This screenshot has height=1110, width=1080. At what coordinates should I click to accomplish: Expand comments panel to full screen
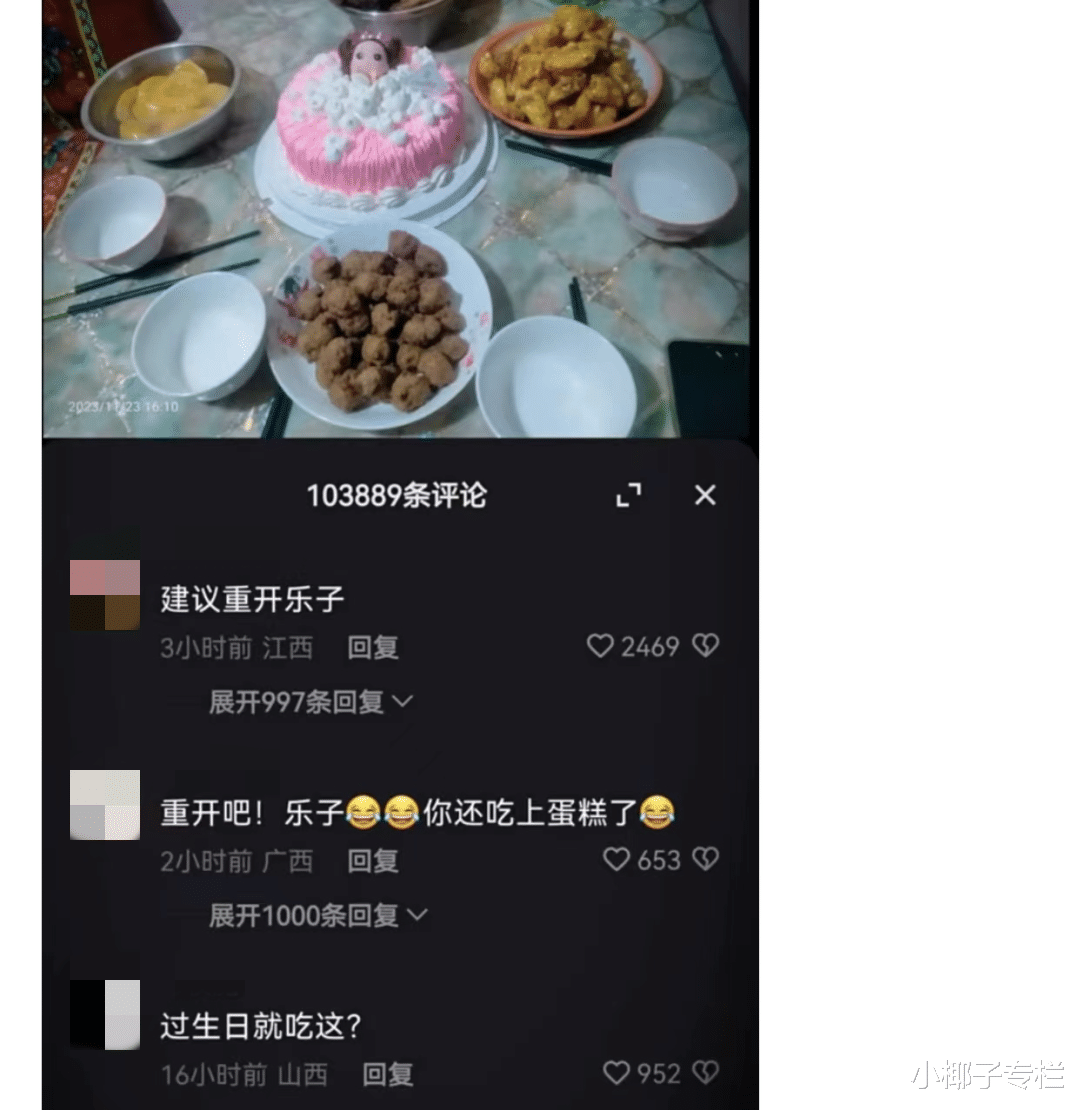[628, 495]
